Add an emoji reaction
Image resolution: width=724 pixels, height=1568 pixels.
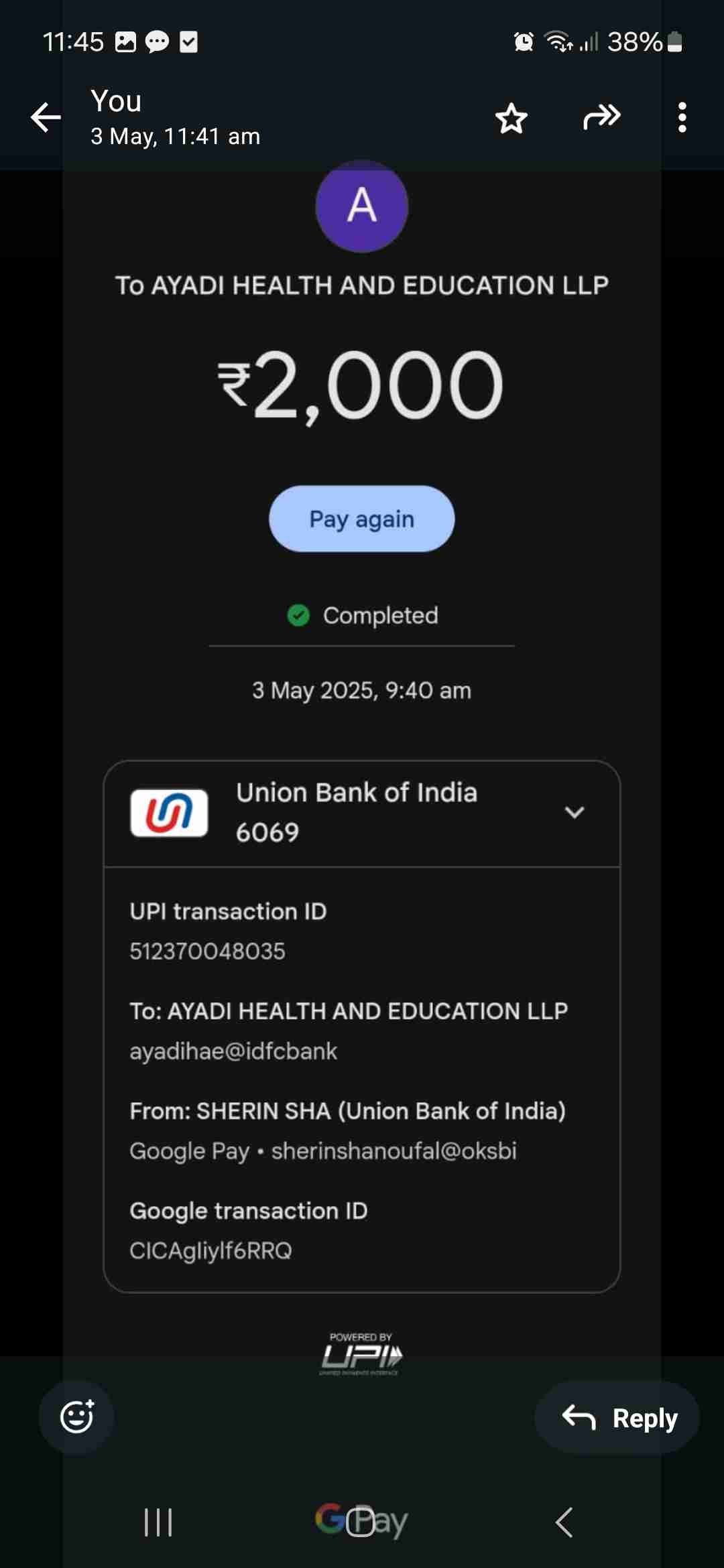click(x=76, y=1416)
